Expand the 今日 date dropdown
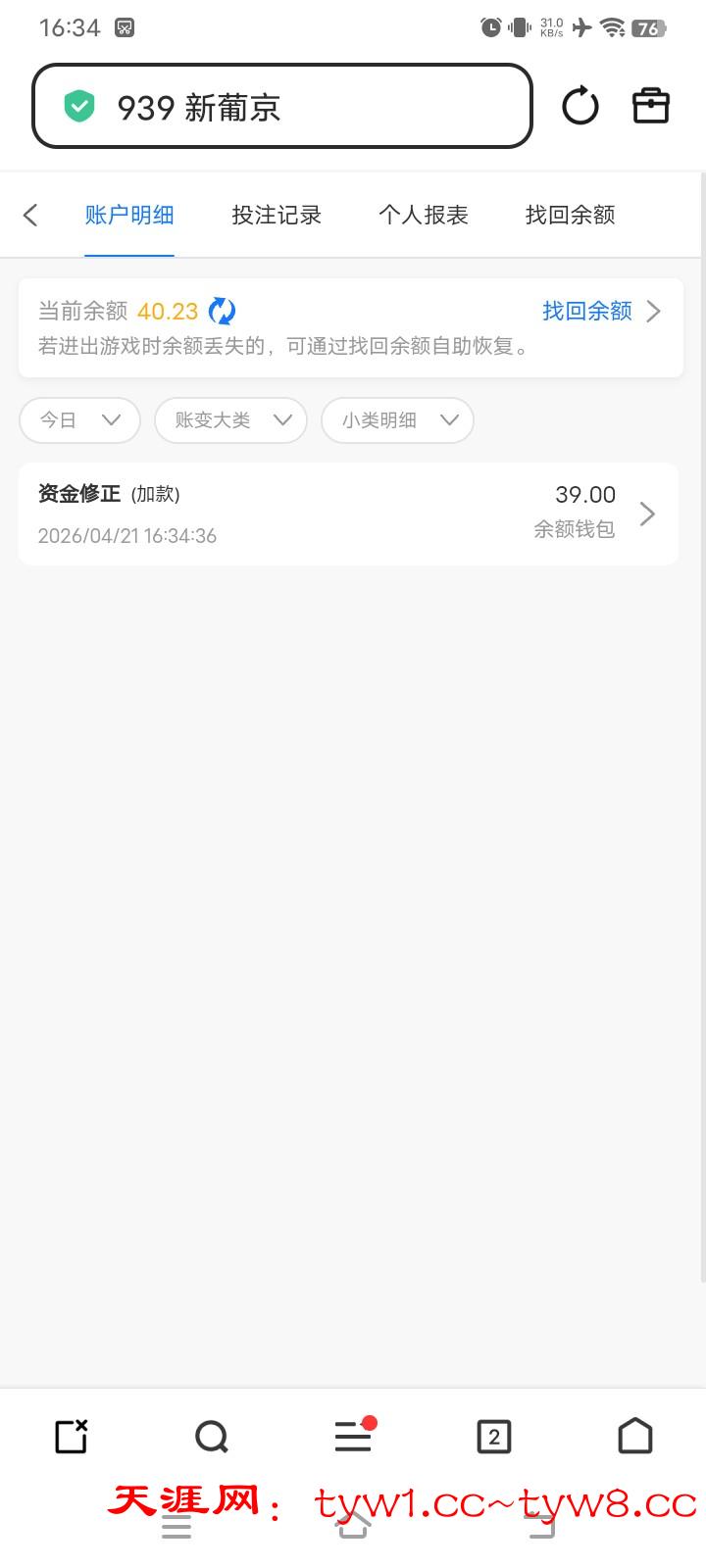706x1568 pixels. coord(79,420)
